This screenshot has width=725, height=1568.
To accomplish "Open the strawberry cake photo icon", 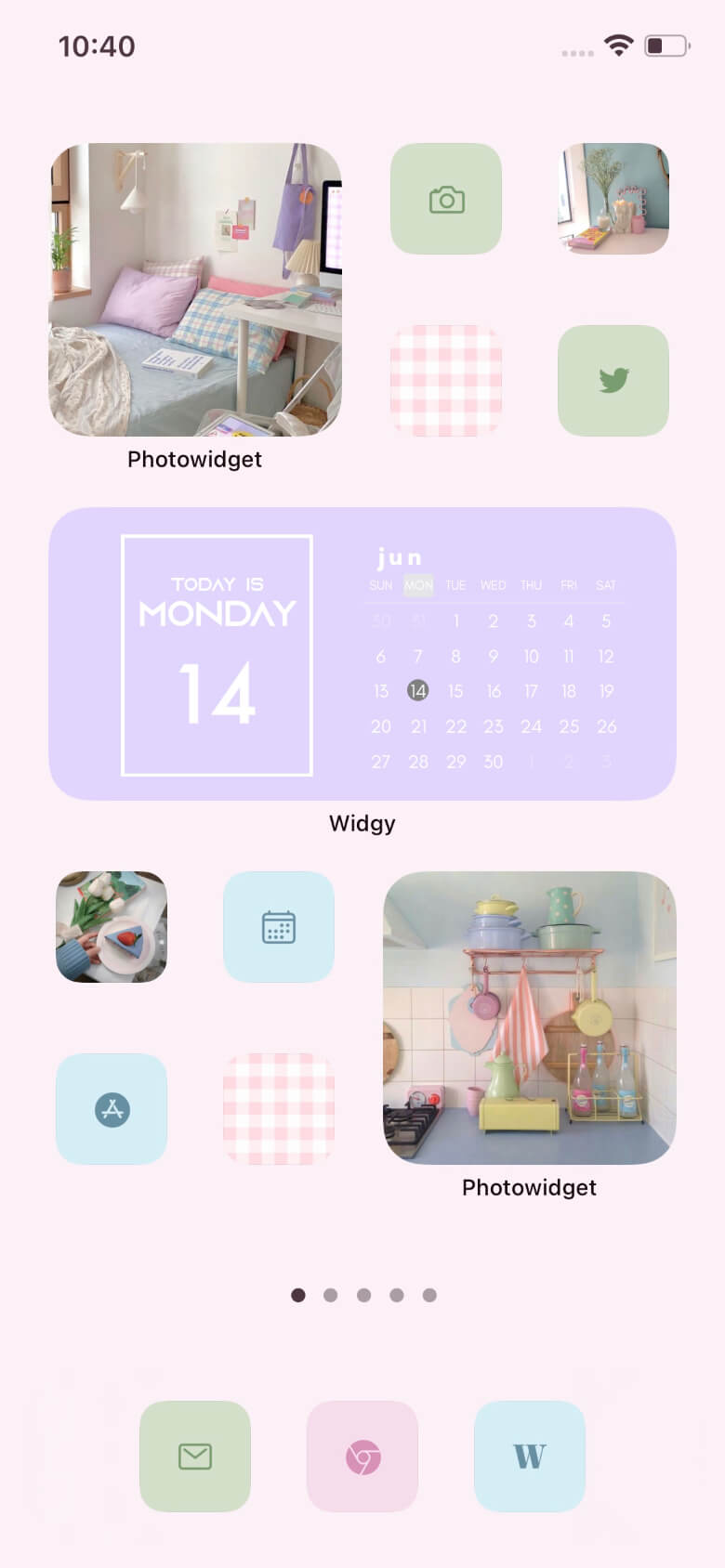I will 112,927.
